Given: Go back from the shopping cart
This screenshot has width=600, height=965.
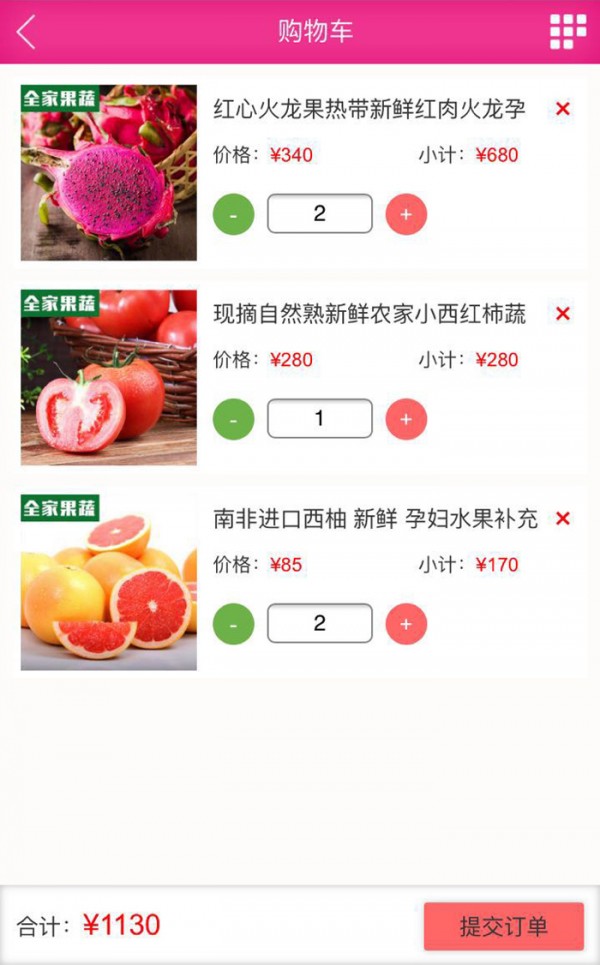Looking at the screenshot, I should coord(26,31).
